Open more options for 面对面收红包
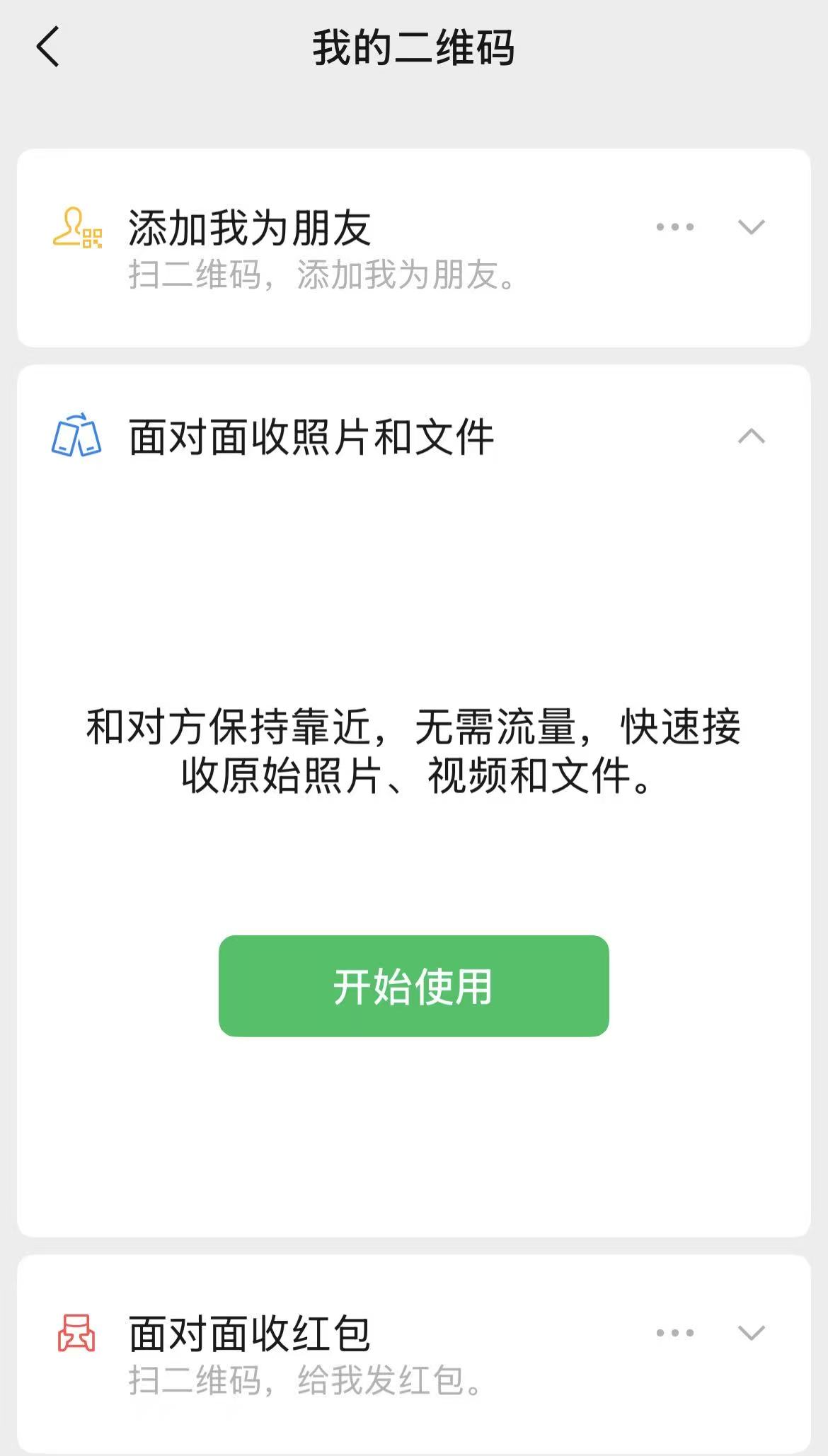The height and width of the screenshot is (1456, 828). (674, 1333)
